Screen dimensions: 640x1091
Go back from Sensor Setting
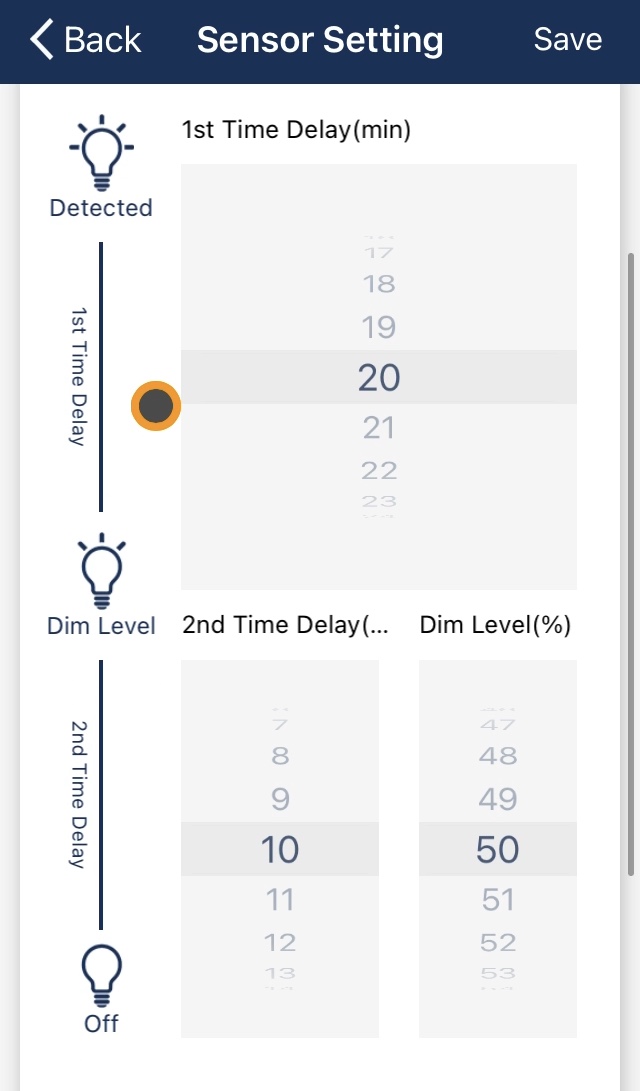(86, 40)
